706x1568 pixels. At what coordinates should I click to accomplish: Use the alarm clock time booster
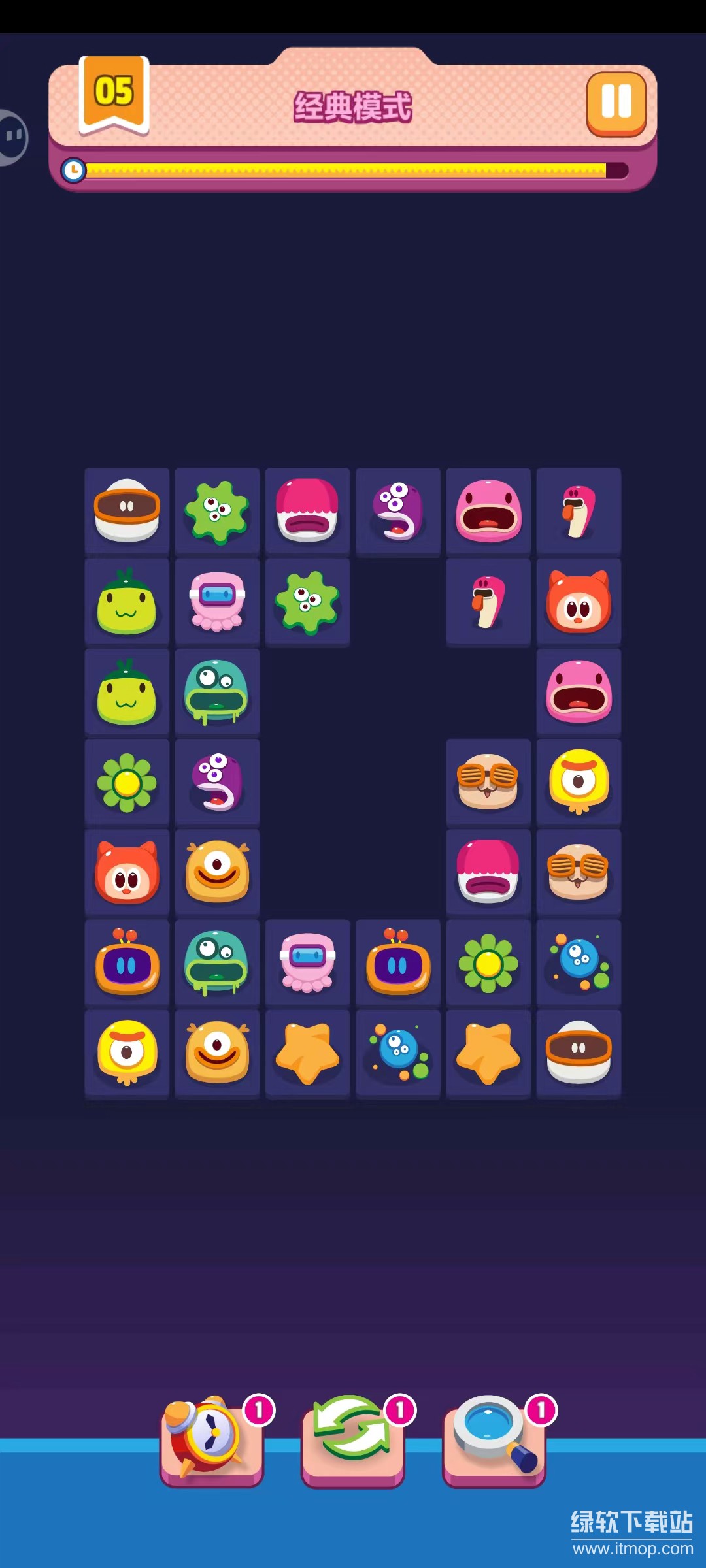tap(212, 1440)
